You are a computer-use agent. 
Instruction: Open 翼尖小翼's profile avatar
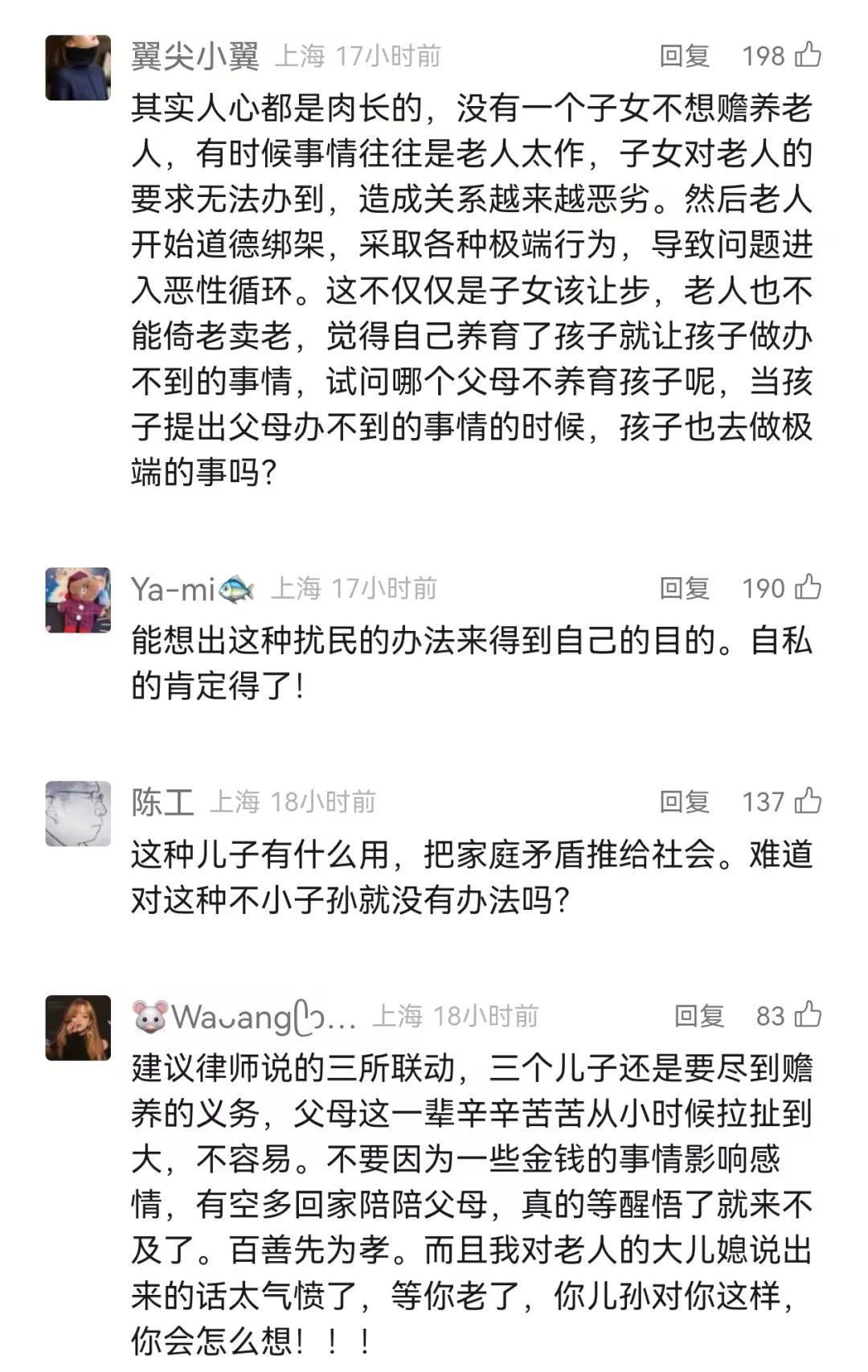[78, 68]
